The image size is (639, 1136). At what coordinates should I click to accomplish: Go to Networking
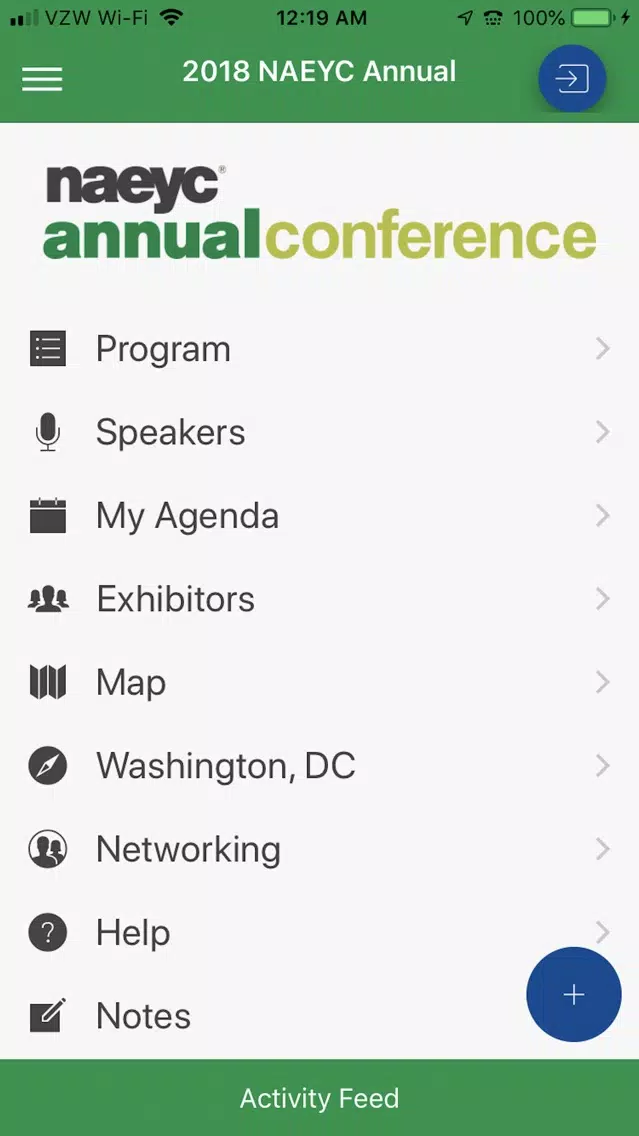pos(320,849)
